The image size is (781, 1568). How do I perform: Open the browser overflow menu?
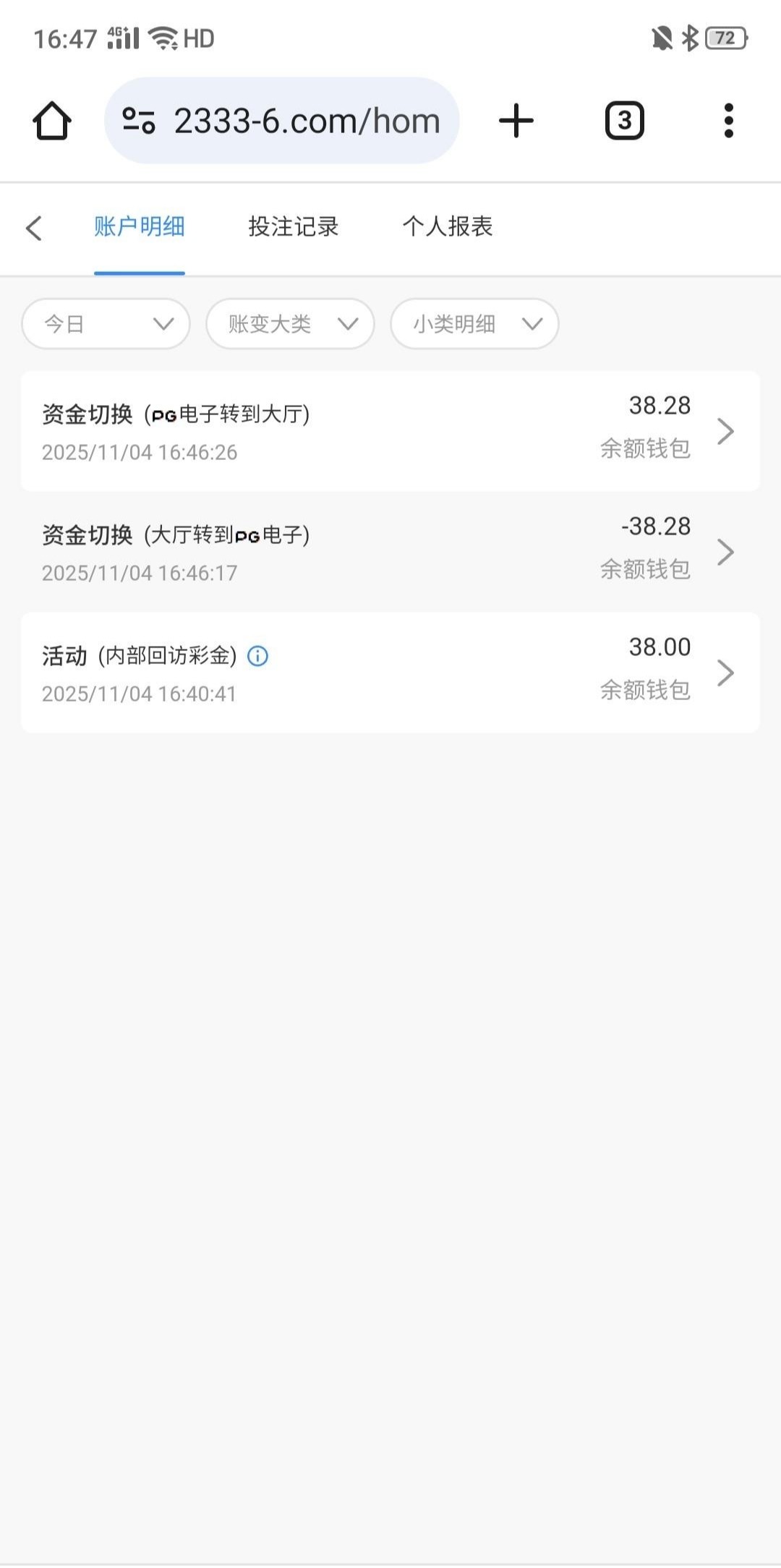728,121
